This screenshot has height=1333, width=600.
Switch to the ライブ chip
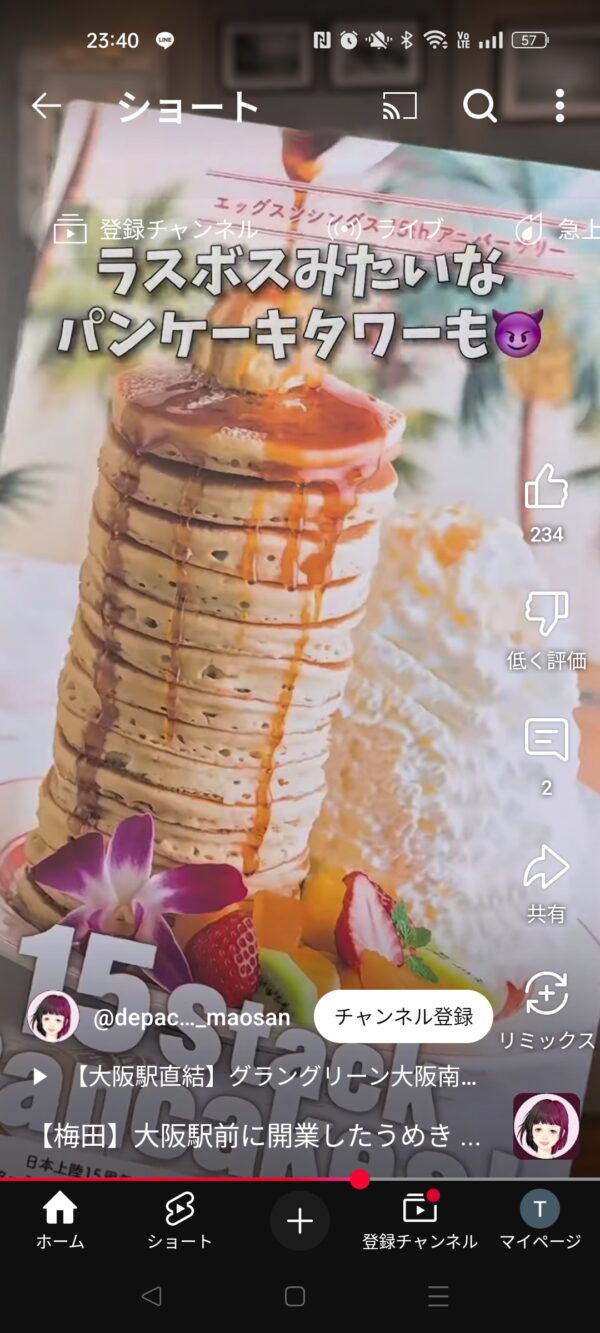pos(385,230)
